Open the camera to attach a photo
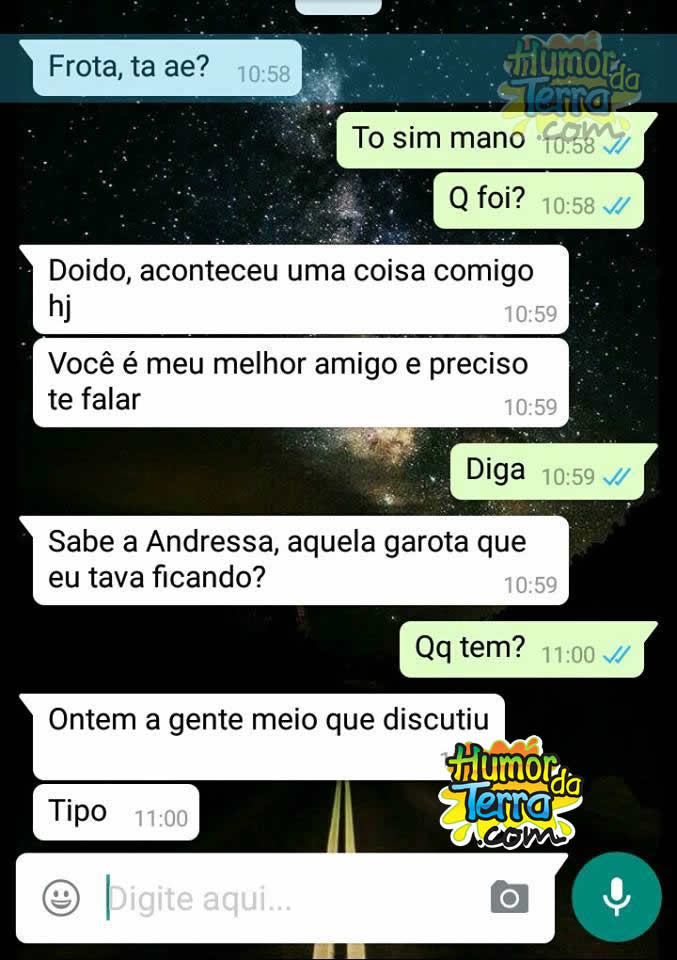 coord(509,897)
